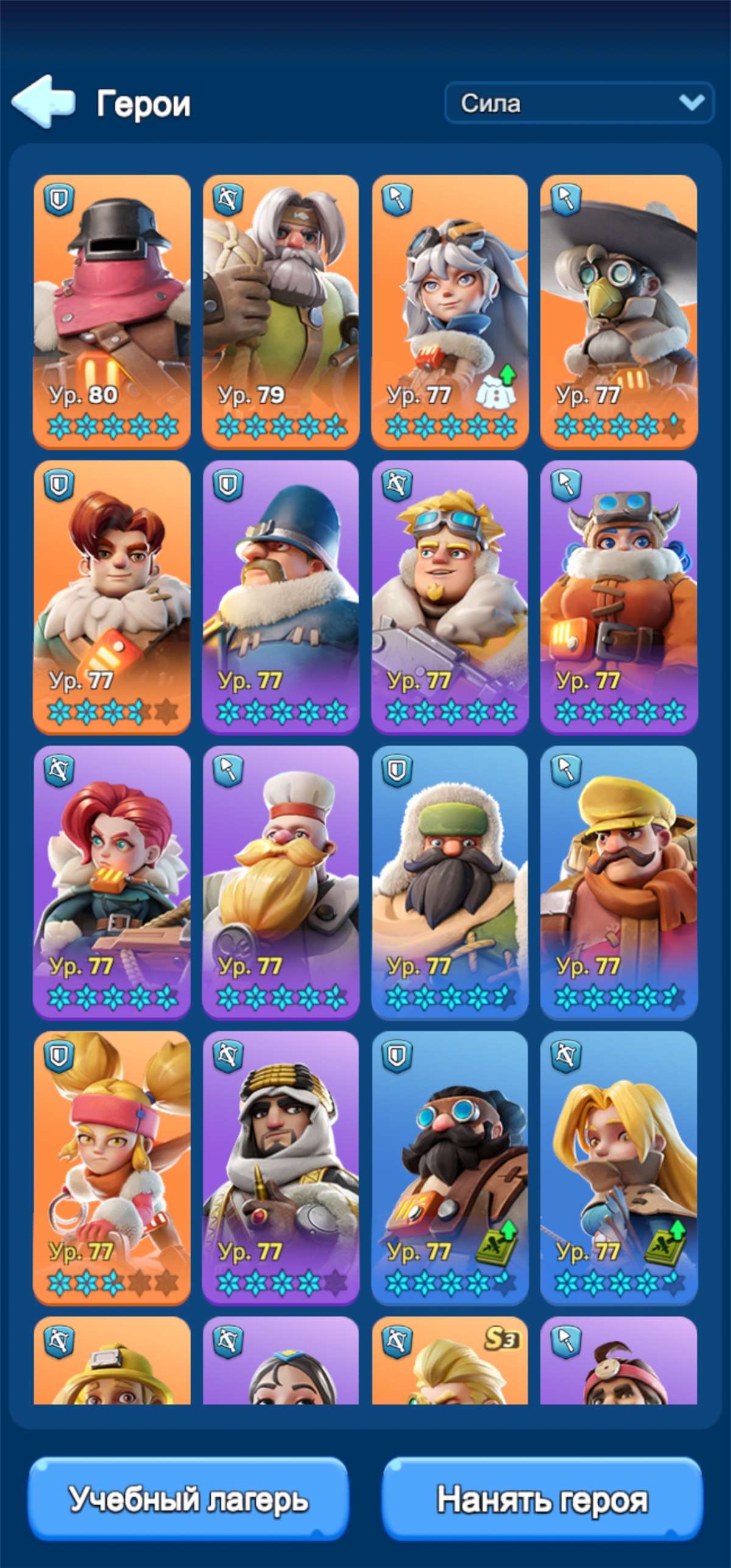Select the level 79 white-bearded hero card
Image resolution: width=731 pixels, height=1568 pixels.
click(281, 311)
